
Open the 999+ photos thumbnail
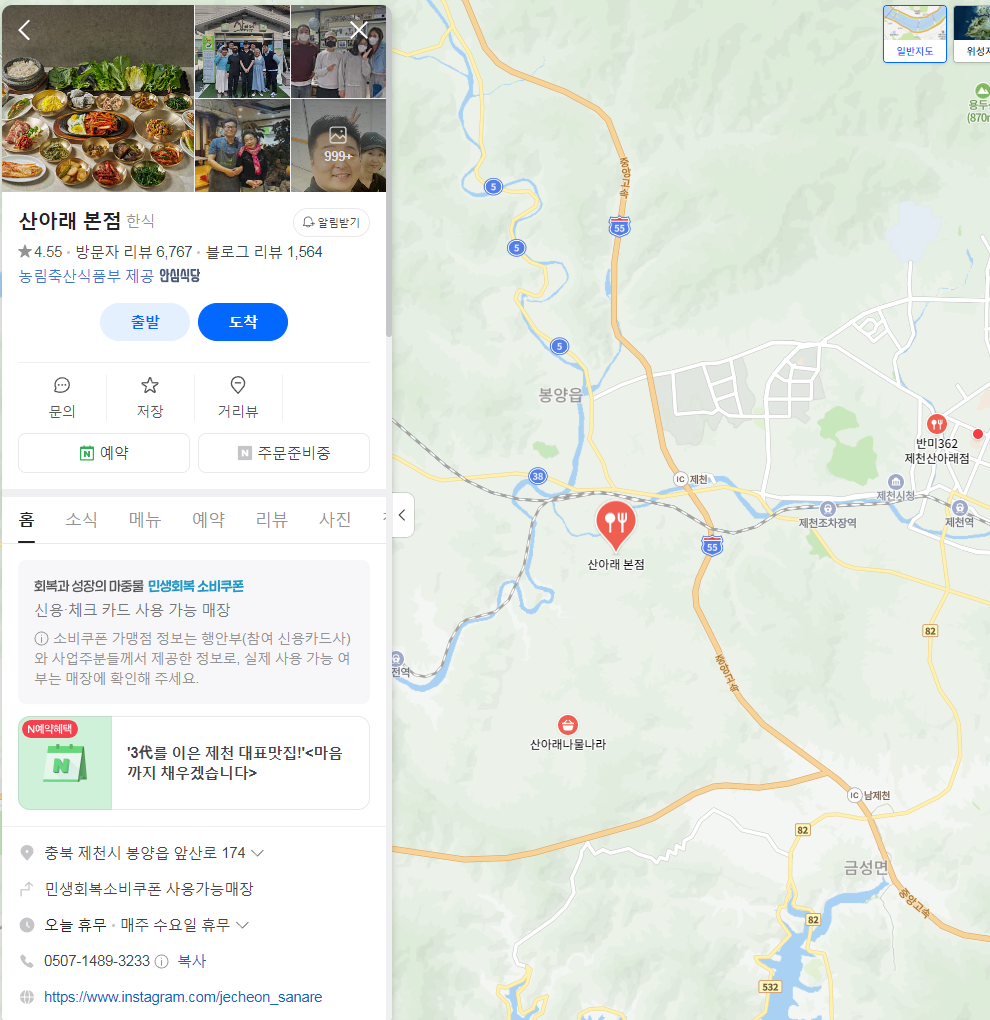pos(338,145)
